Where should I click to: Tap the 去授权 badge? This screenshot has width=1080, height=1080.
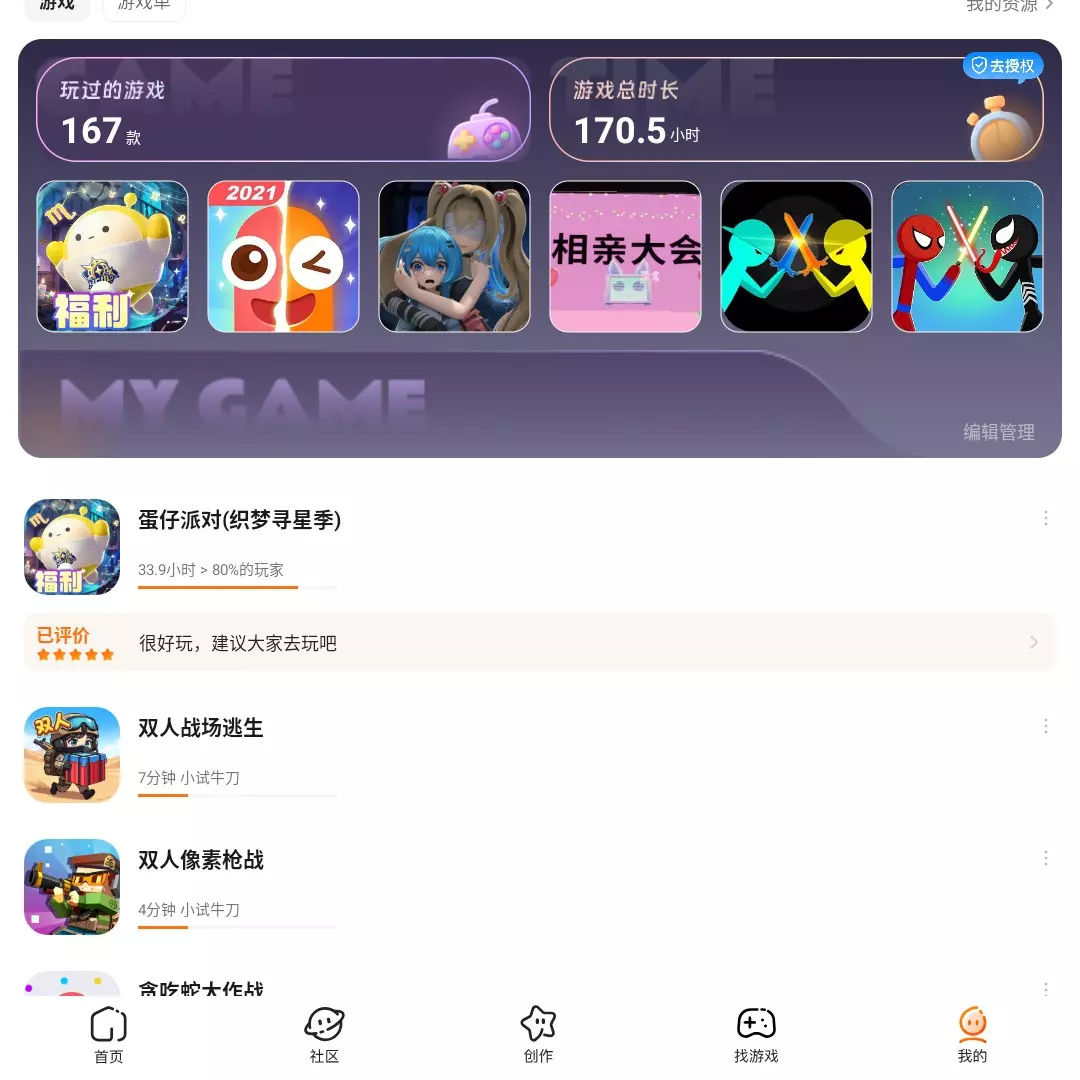click(1003, 66)
